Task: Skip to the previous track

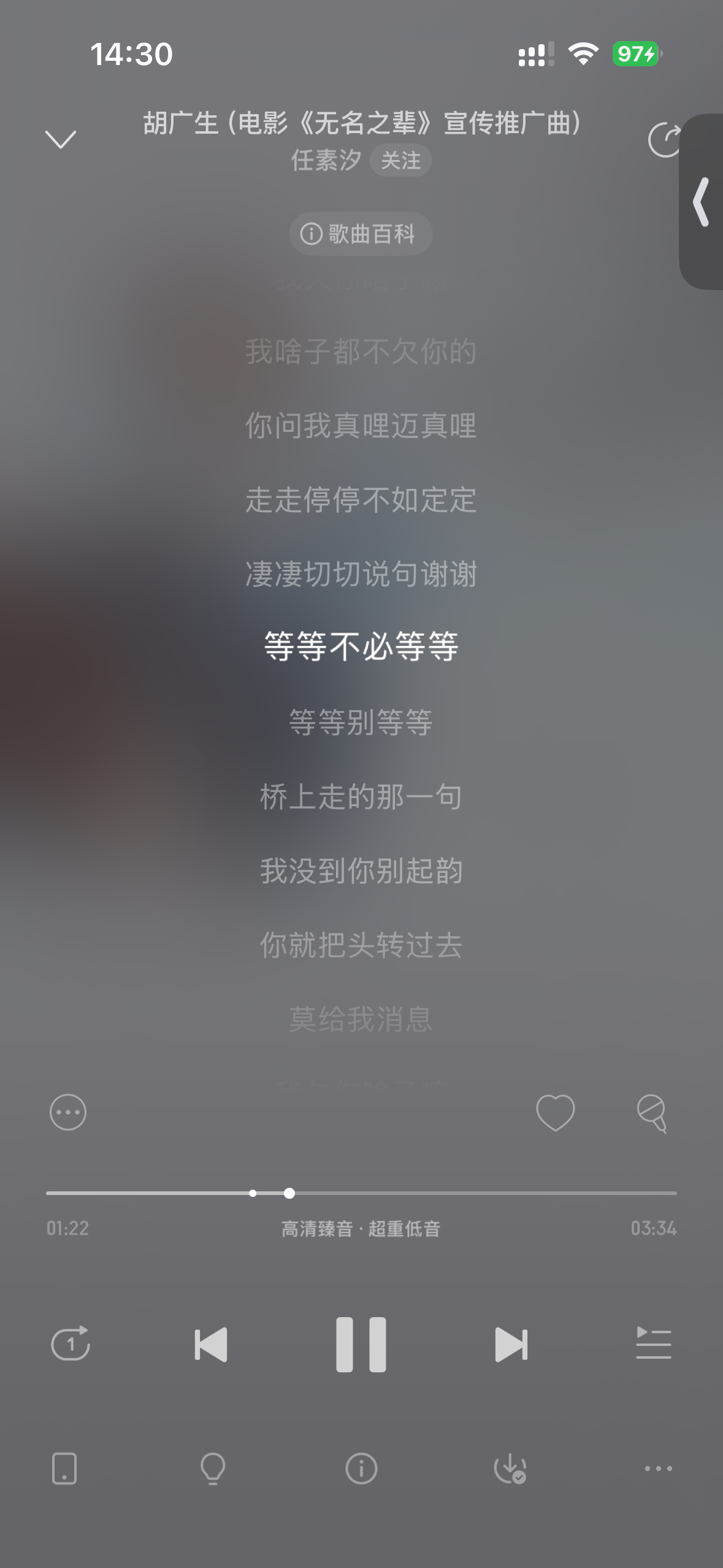Action: (211, 1344)
